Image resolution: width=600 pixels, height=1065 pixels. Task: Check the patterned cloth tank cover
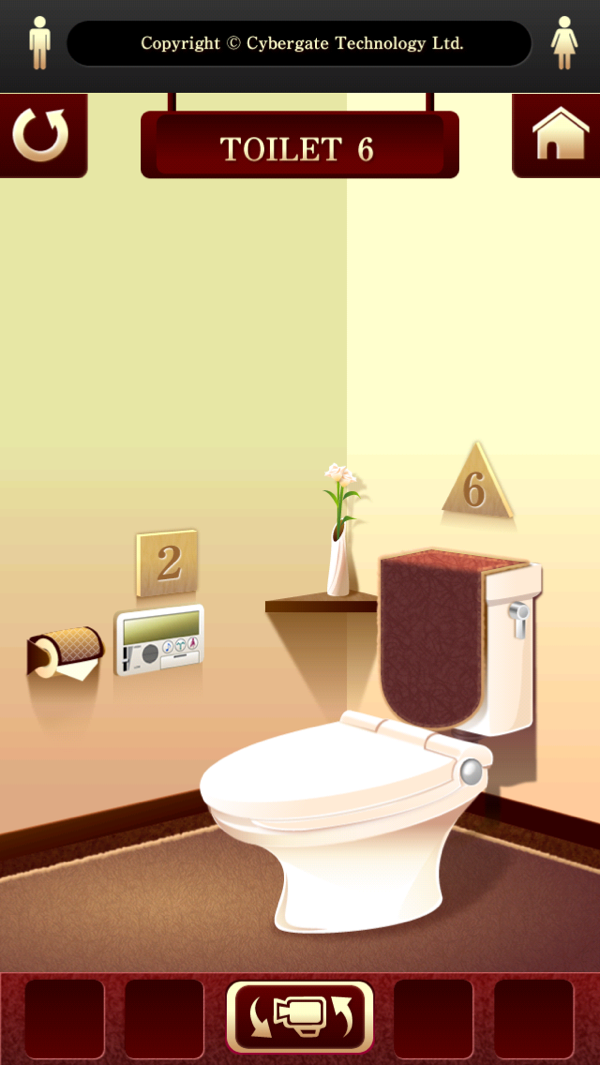pyautogui.click(x=432, y=635)
